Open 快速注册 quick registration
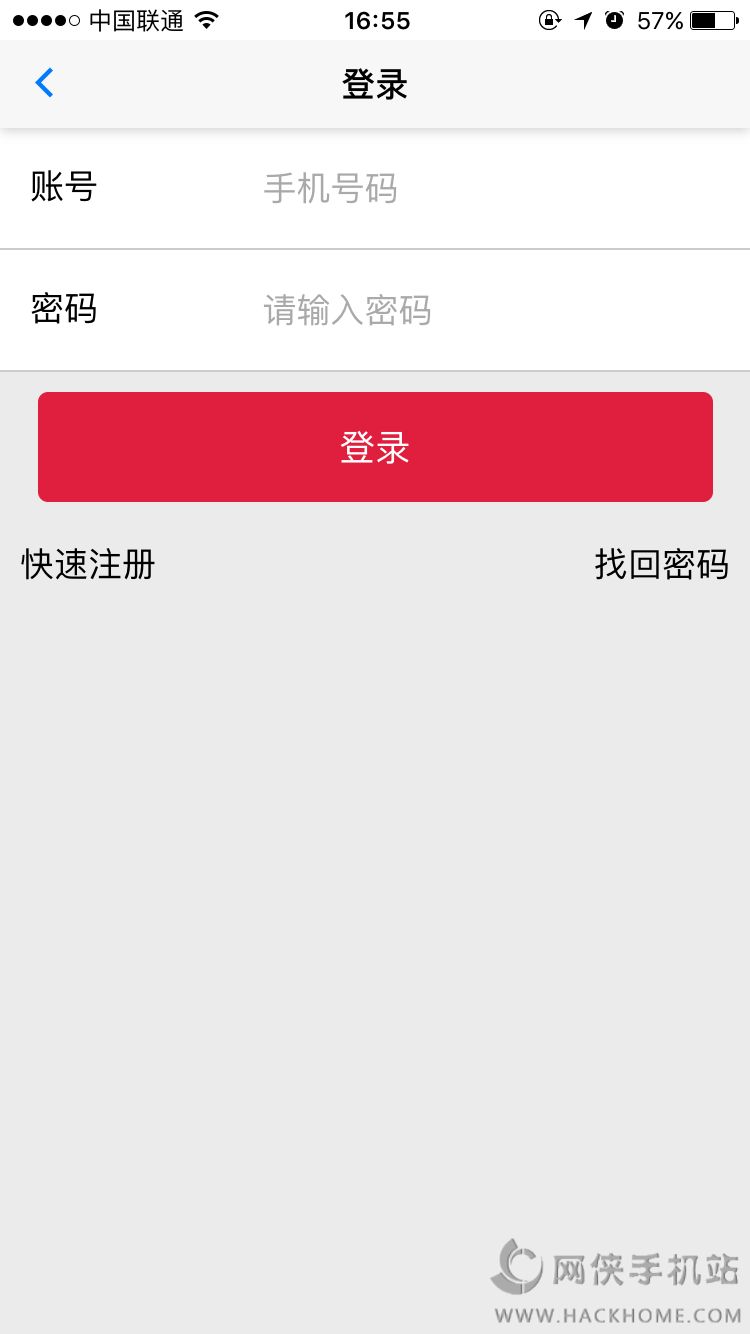 89,564
